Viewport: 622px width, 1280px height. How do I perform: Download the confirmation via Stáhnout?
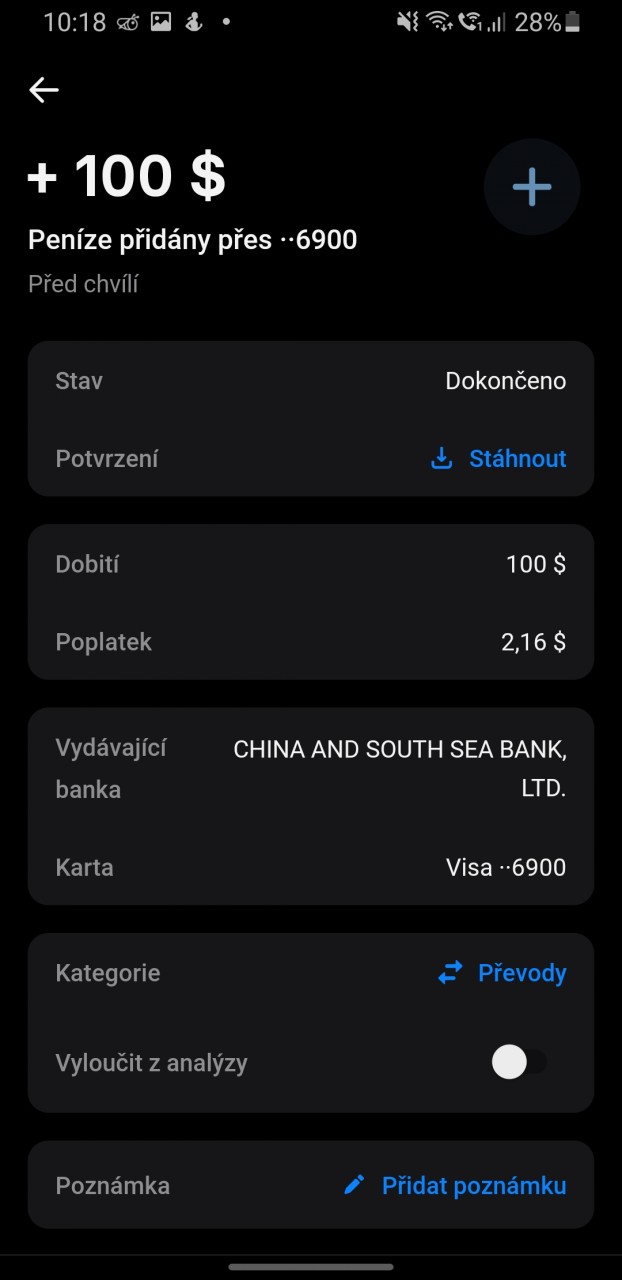click(498, 459)
